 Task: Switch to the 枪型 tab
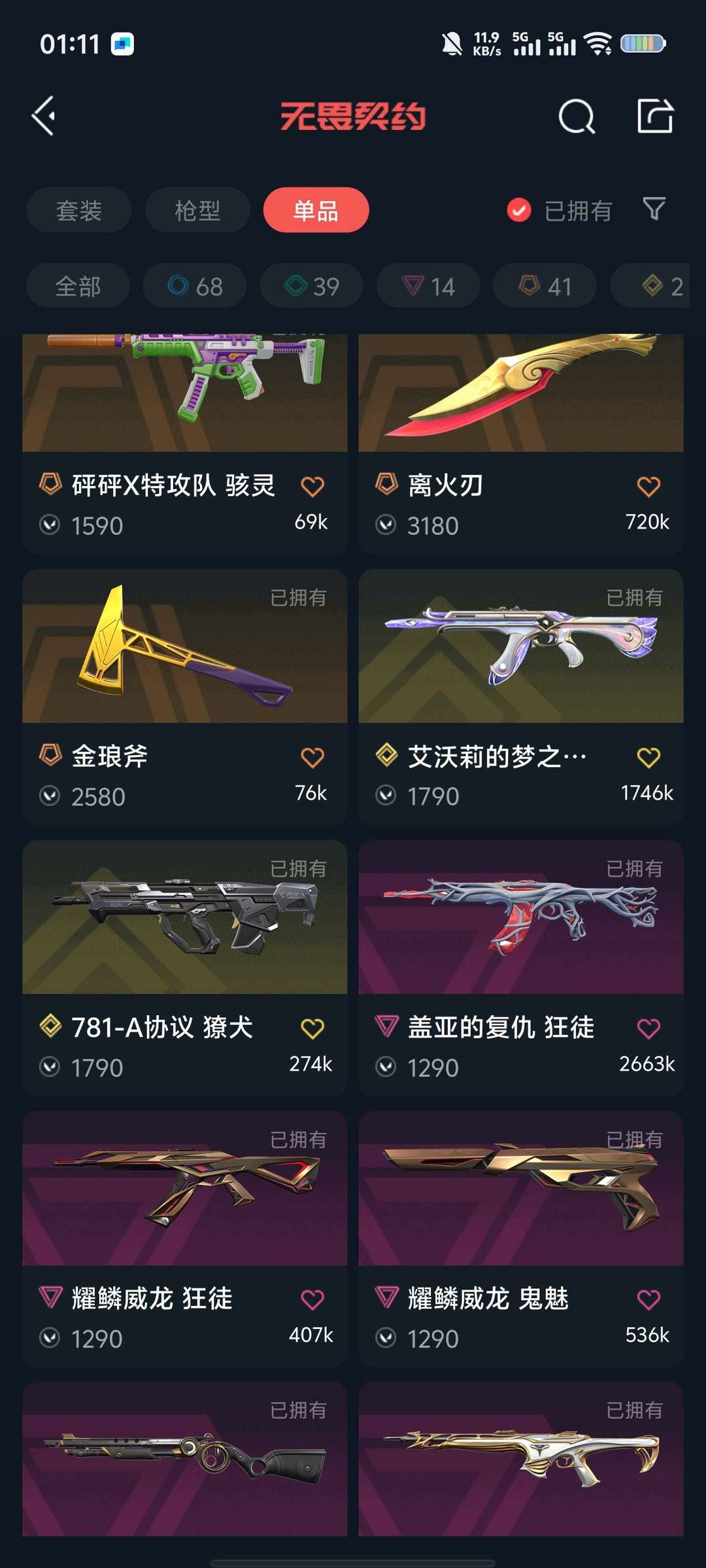(197, 210)
